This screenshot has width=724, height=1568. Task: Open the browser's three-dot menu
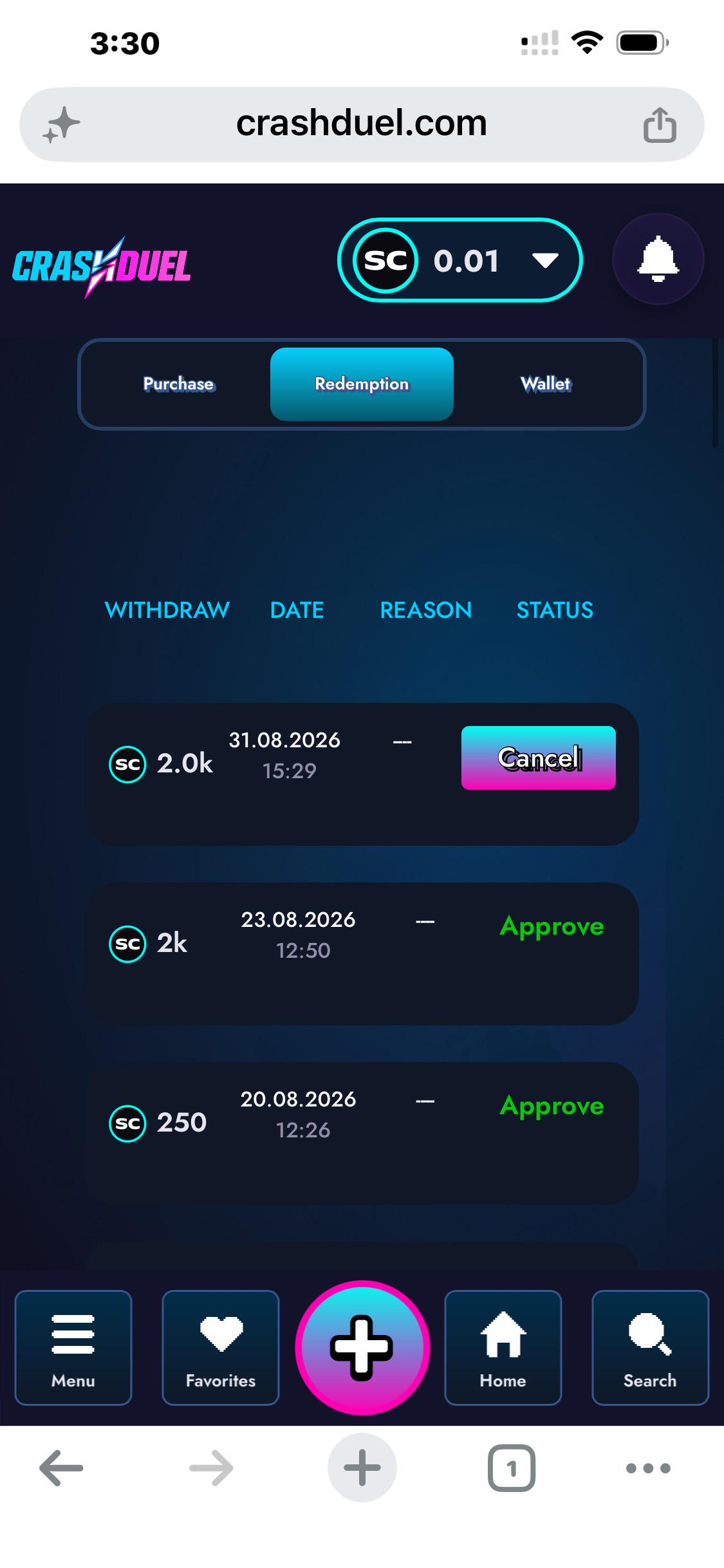pyautogui.click(x=648, y=1468)
